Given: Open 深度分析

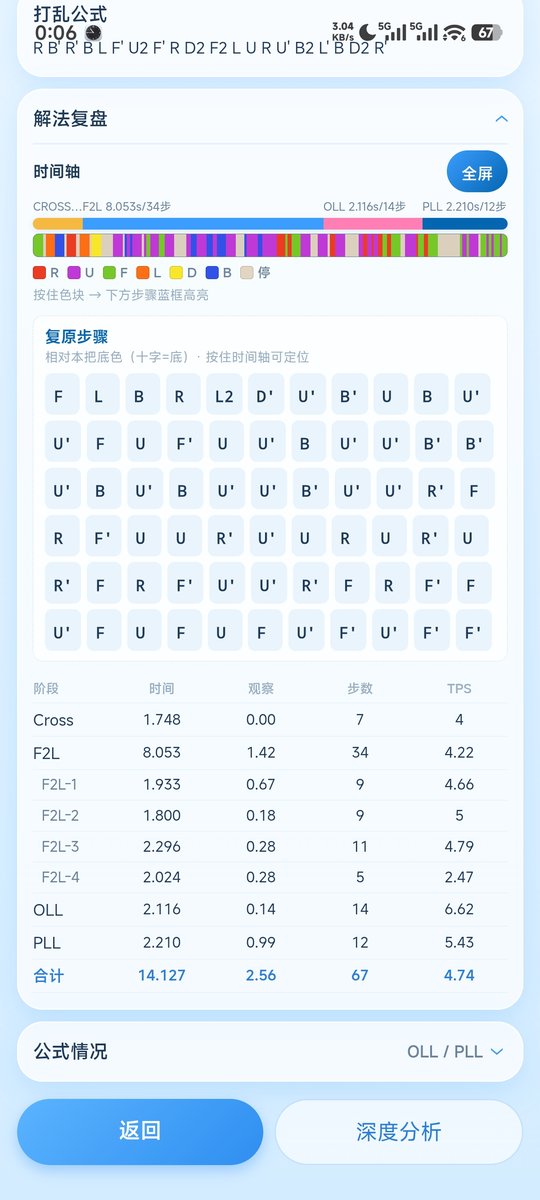Looking at the screenshot, I should click(x=399, y=1132).
